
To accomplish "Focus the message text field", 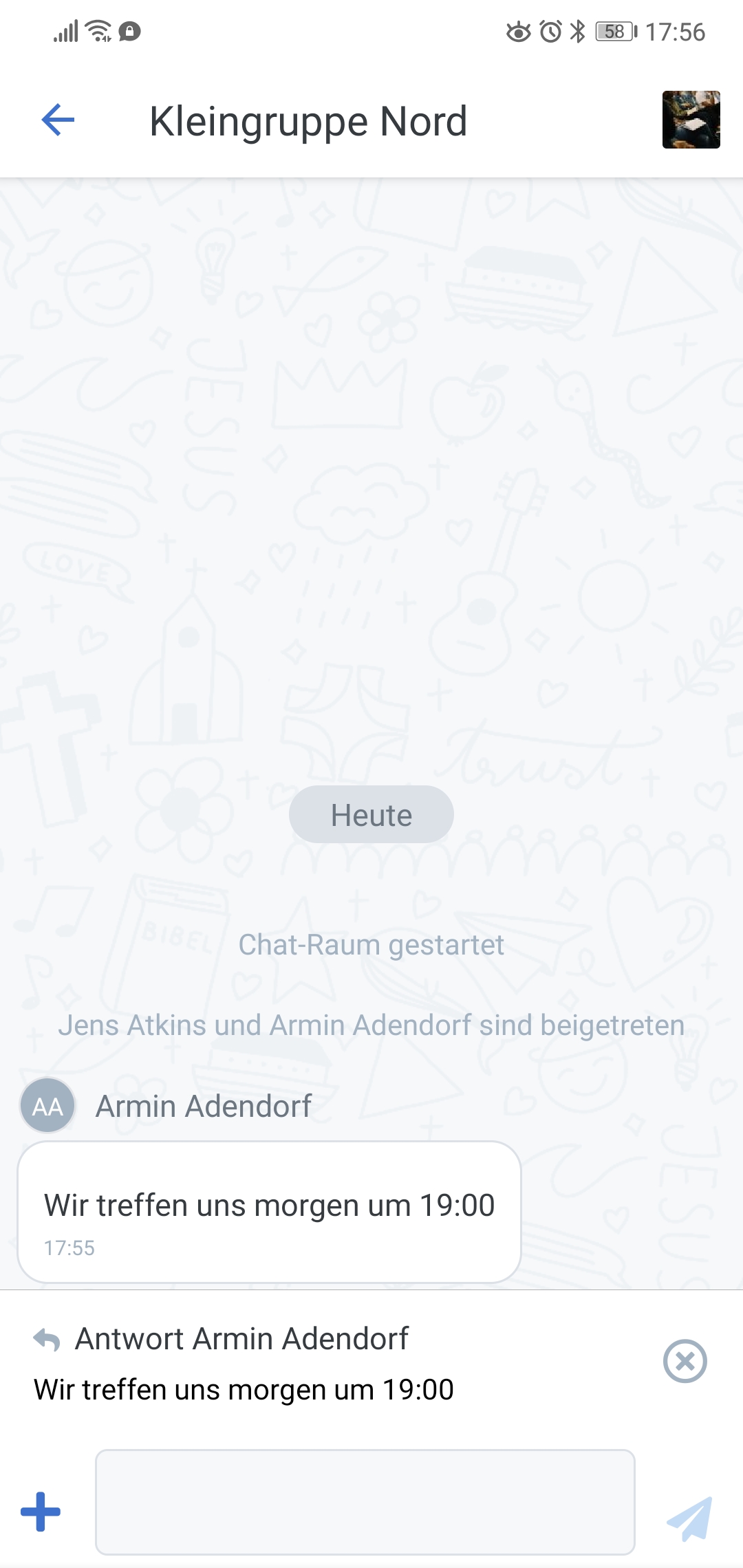I will pos(365,1502).
